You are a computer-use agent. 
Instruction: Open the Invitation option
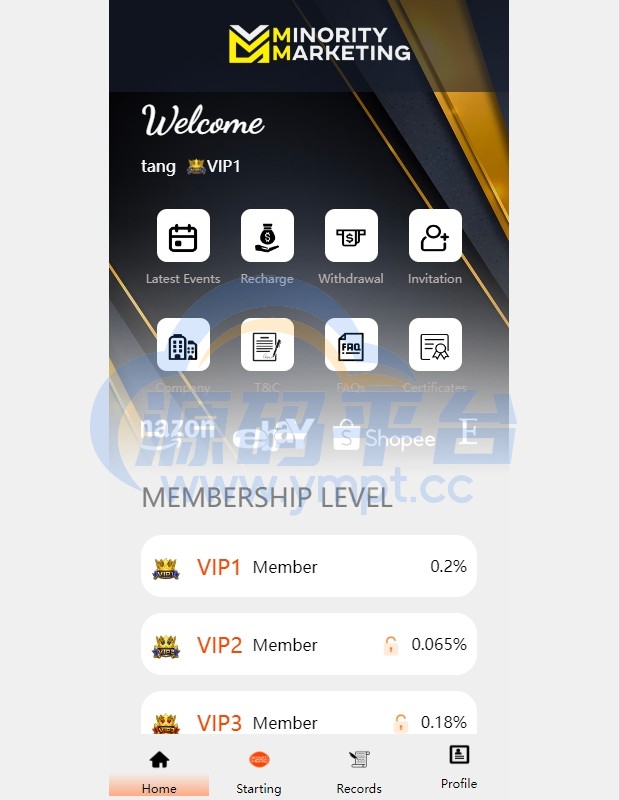click(435, 236)
